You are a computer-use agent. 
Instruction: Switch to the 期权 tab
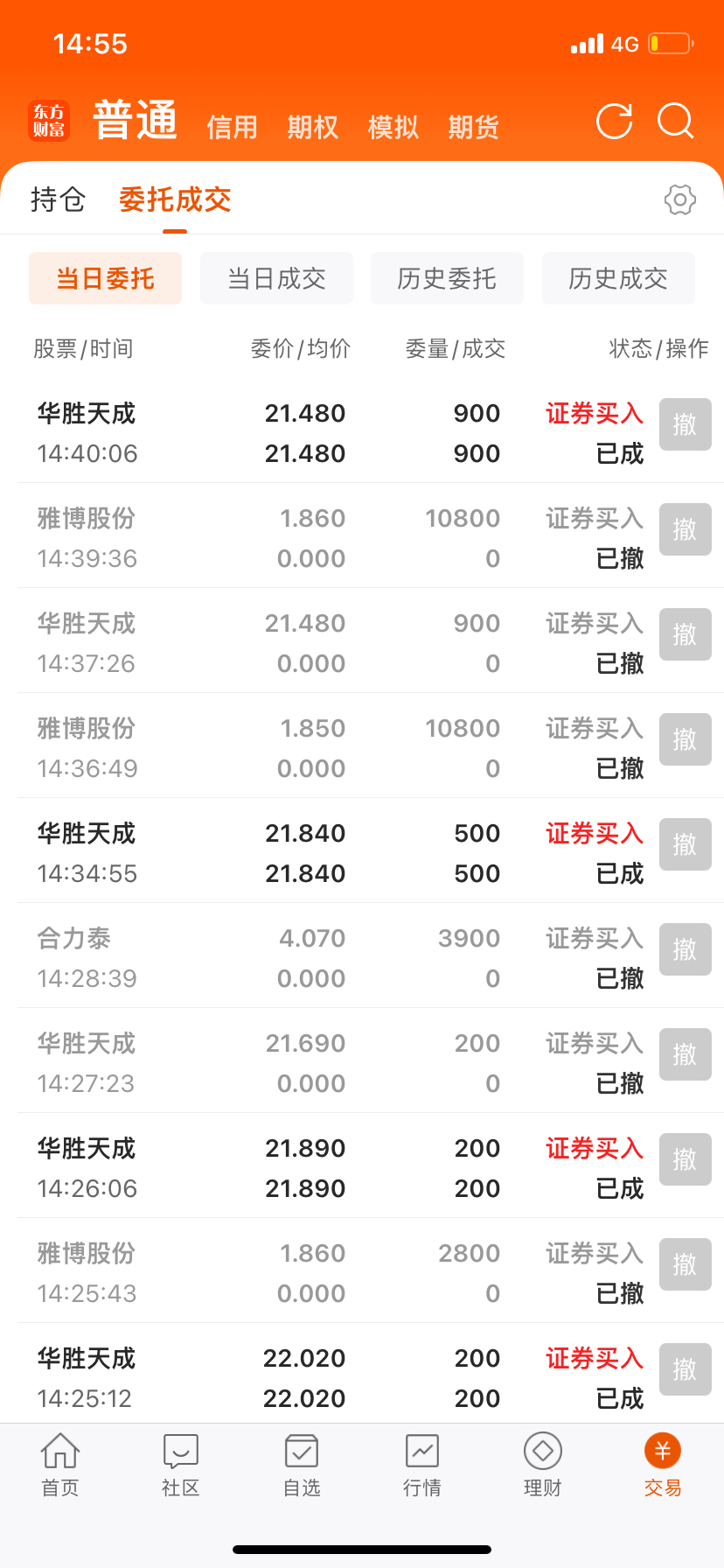[x=312, y=127]
